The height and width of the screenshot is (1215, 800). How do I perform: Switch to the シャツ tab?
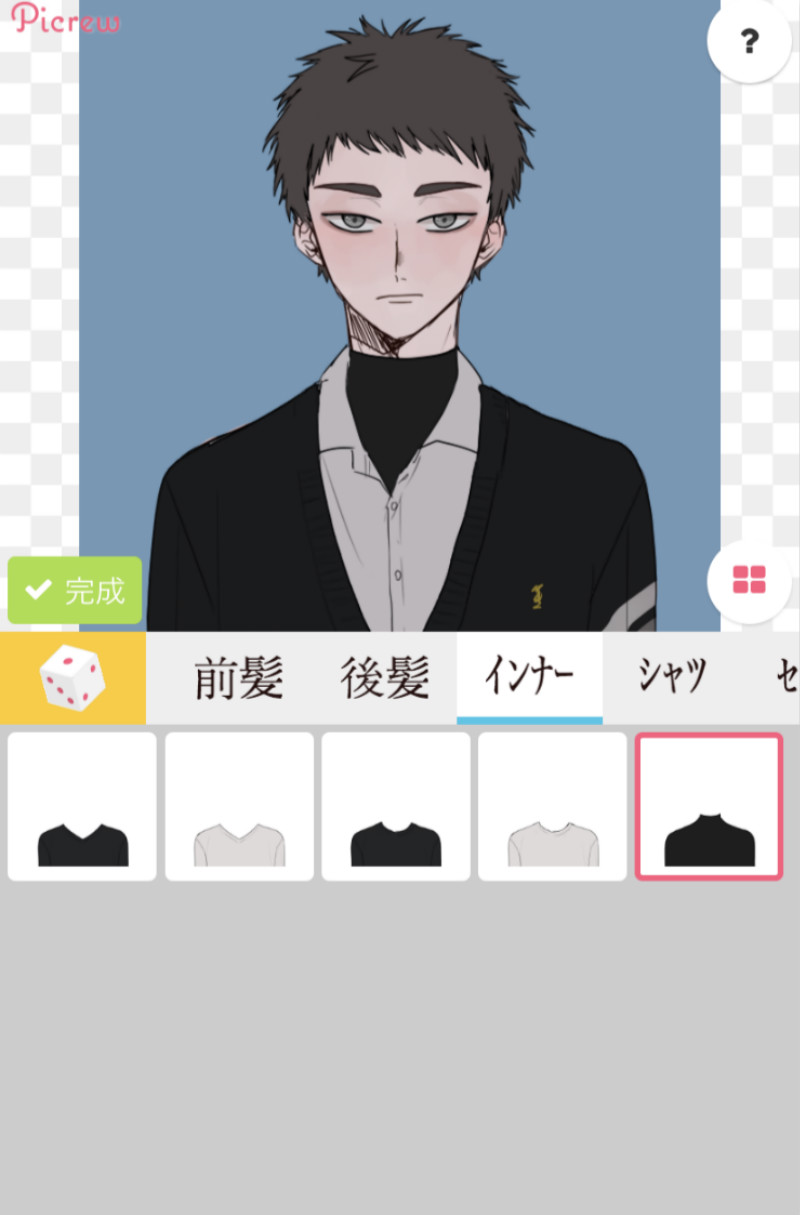pos(673,678)
